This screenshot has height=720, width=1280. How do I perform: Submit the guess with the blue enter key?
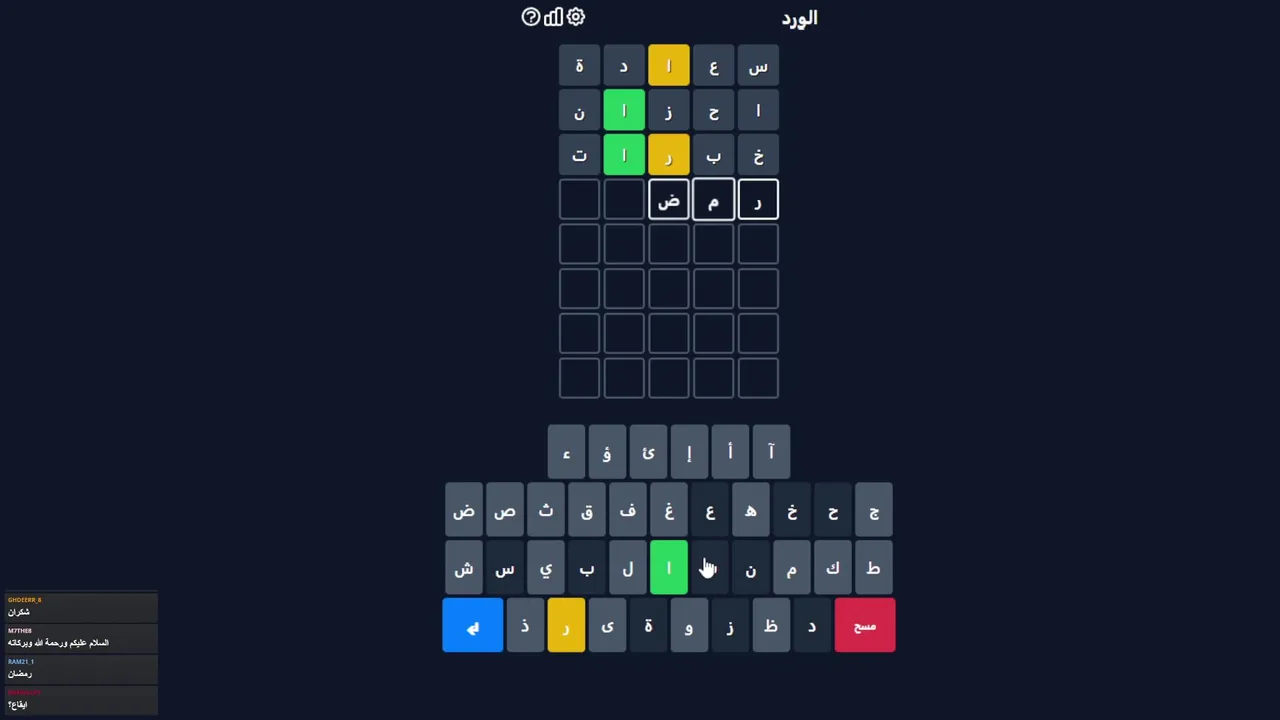point(472,626)
